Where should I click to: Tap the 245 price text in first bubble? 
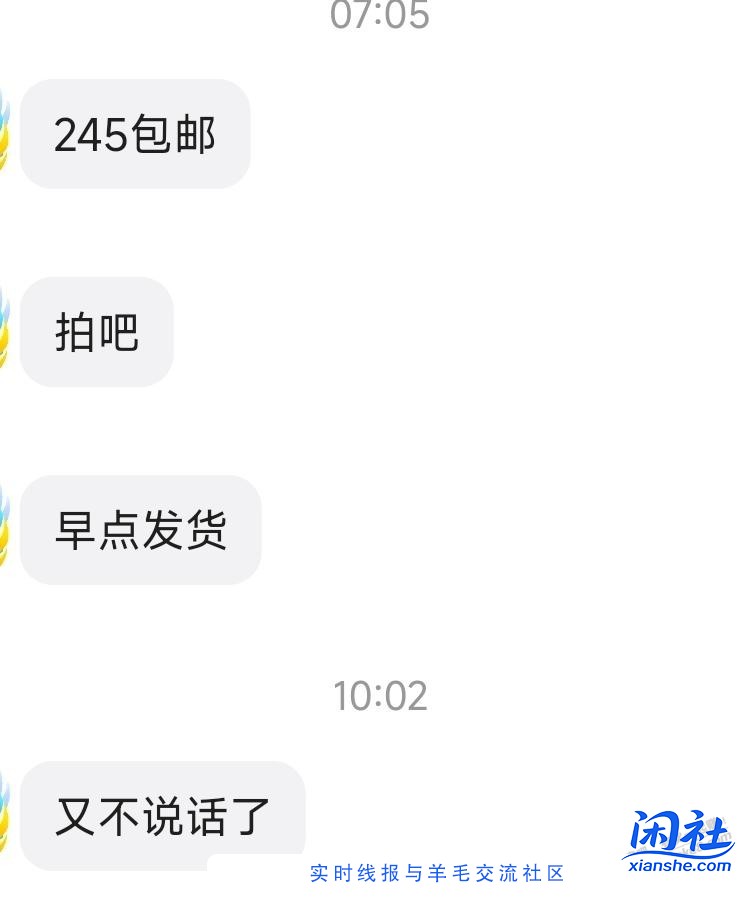[x=93, y=133]
